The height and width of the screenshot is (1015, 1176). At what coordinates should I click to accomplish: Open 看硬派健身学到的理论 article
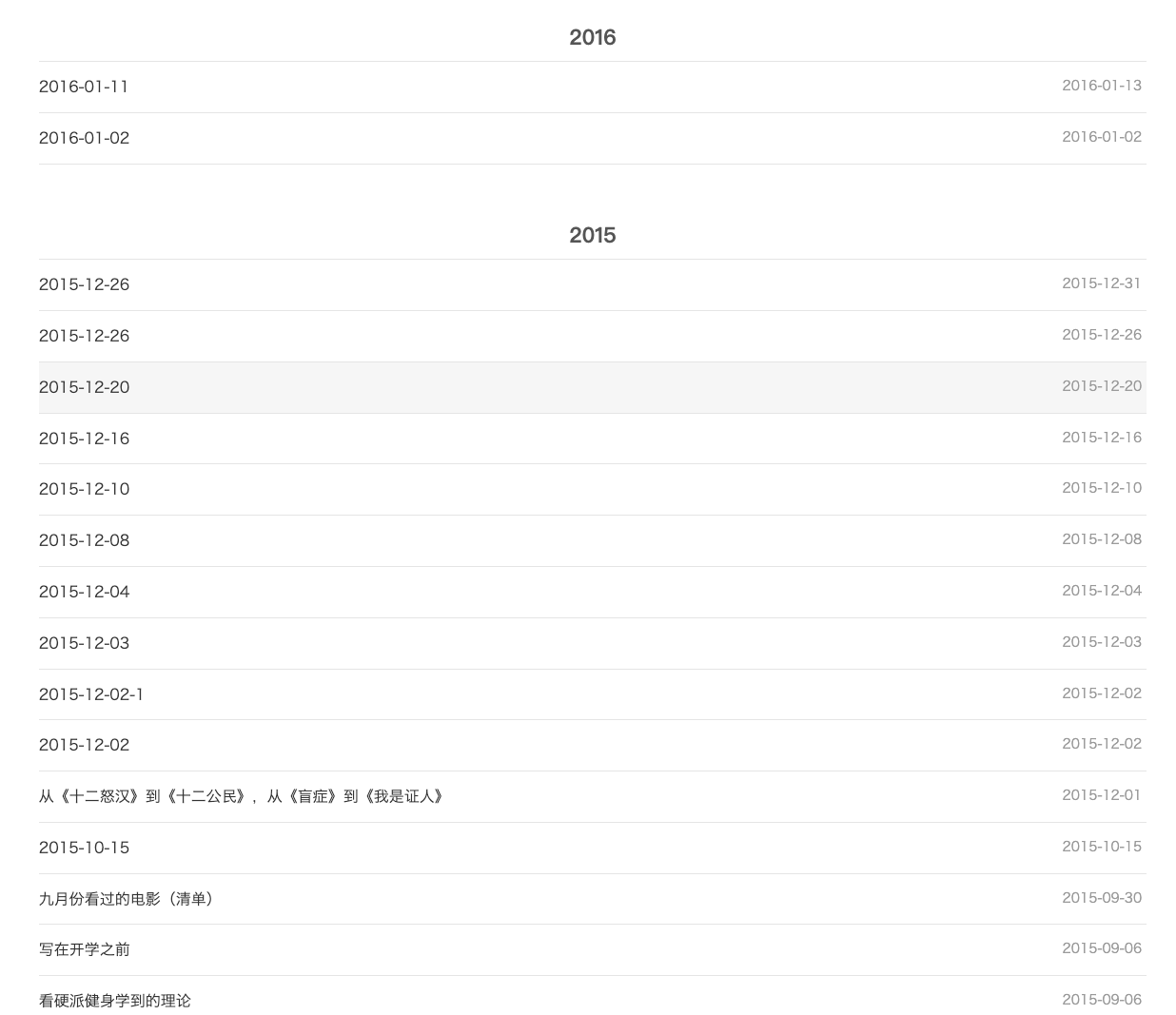(115, 1001)
